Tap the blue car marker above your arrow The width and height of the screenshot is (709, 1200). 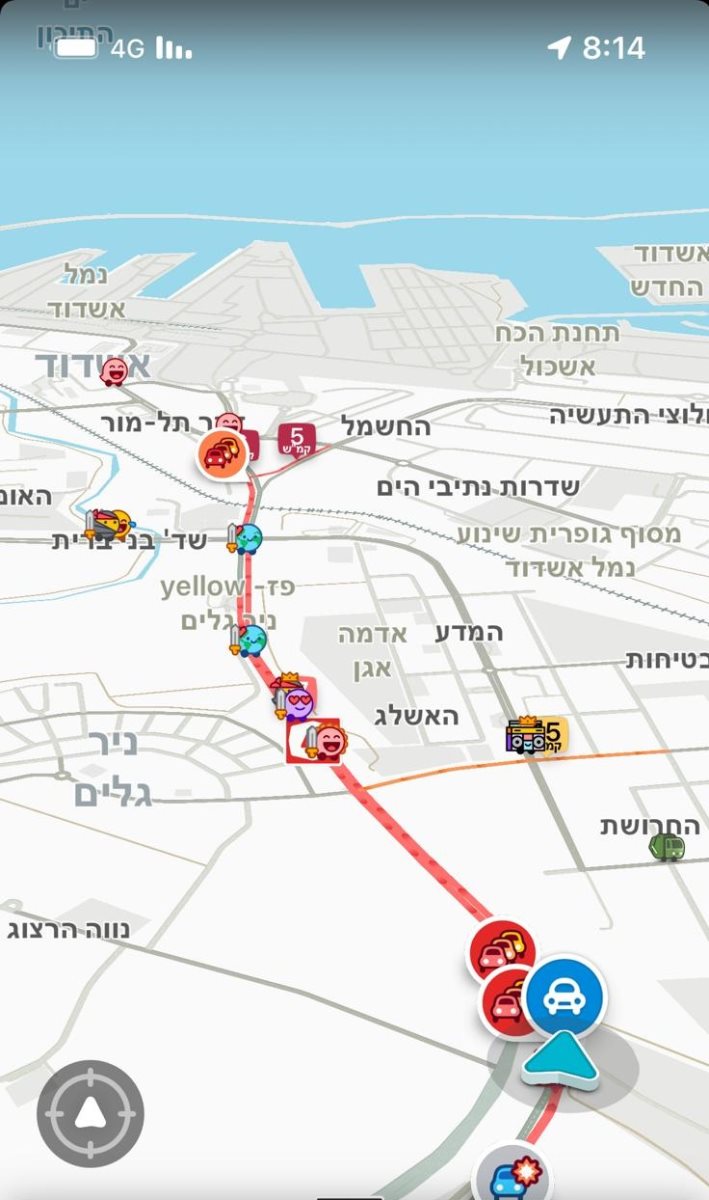(x=564, y=996)
